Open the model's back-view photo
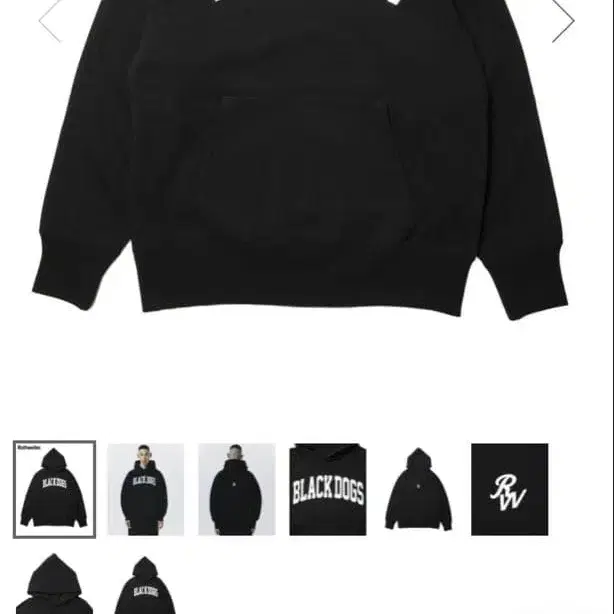The height and width of the screenshot is (614, 614). pyautogui.click(x=237, y=489)
